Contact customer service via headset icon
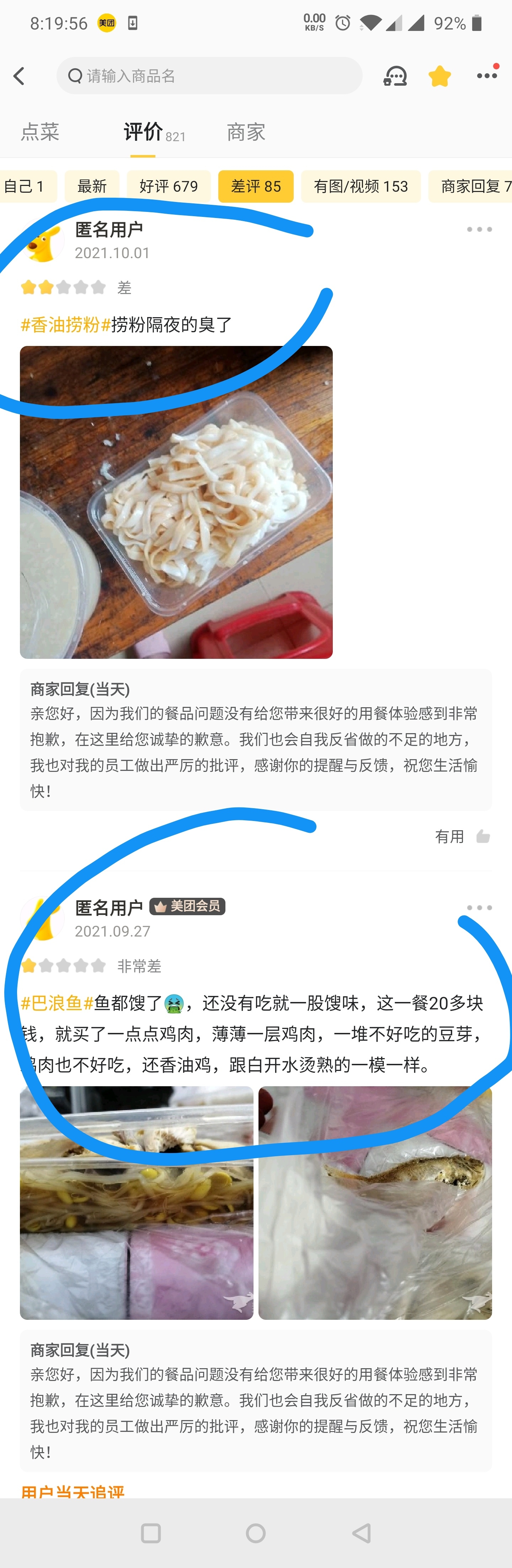Viewport: 512px width, 1568px height. 395,76
